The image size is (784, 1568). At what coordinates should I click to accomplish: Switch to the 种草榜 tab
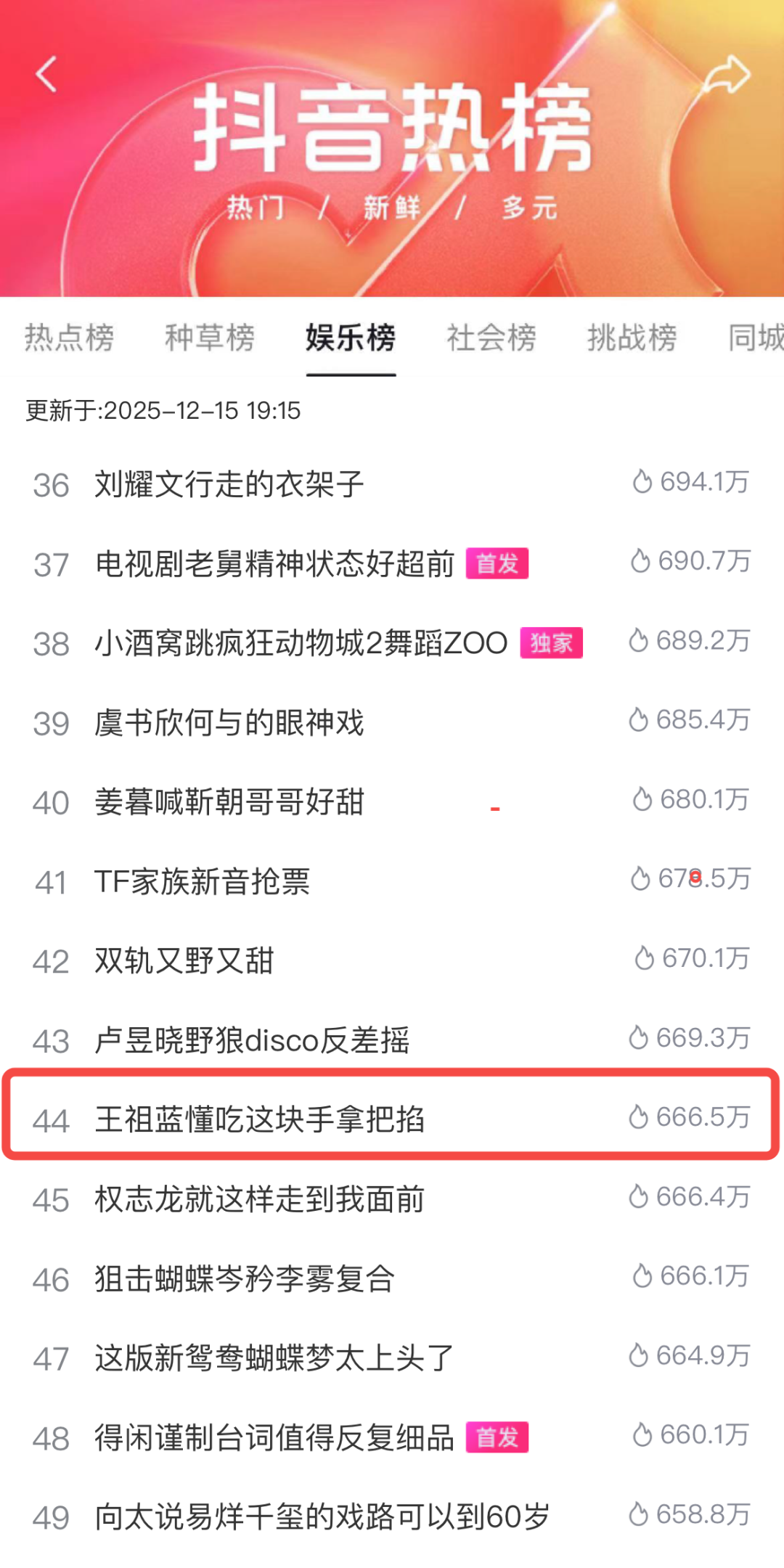click(210, 338)
